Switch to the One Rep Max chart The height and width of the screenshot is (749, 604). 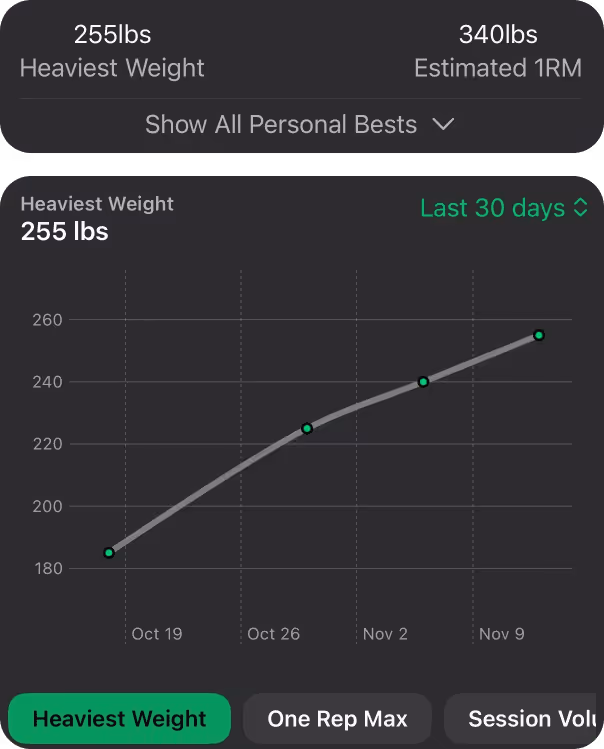[337, 718]
